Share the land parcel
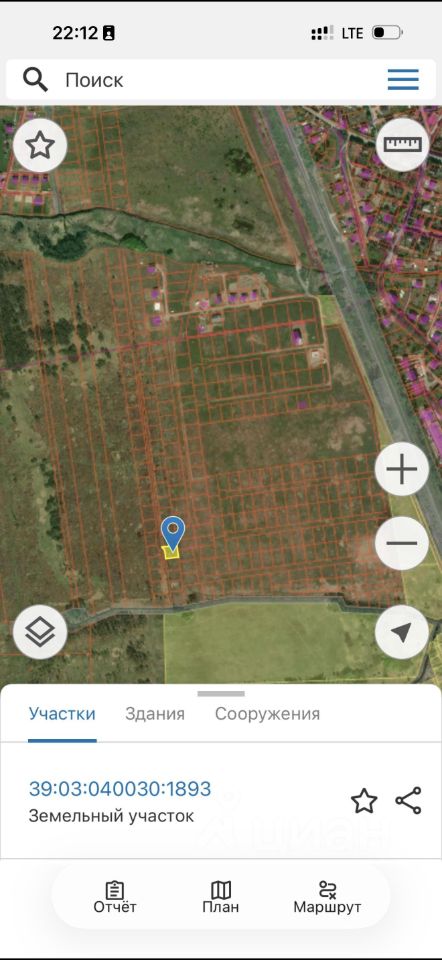This screenshot has height=960, width=442. pos(408,801)
